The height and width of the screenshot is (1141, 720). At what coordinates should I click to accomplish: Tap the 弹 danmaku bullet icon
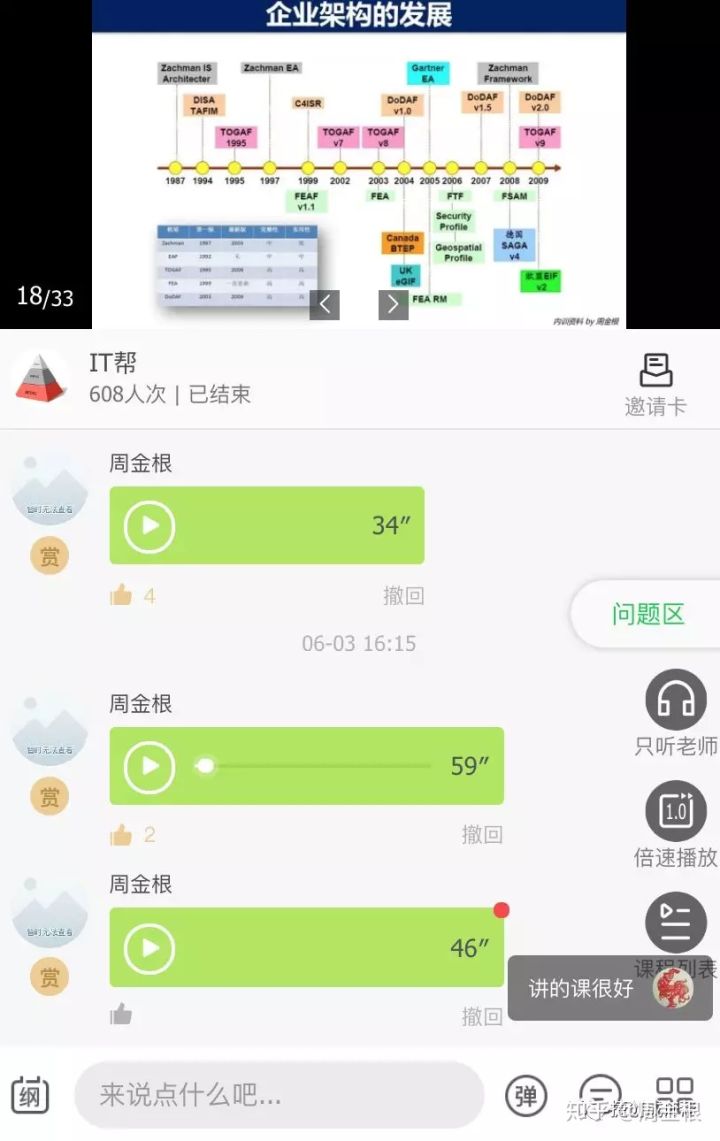(525, 1095)
